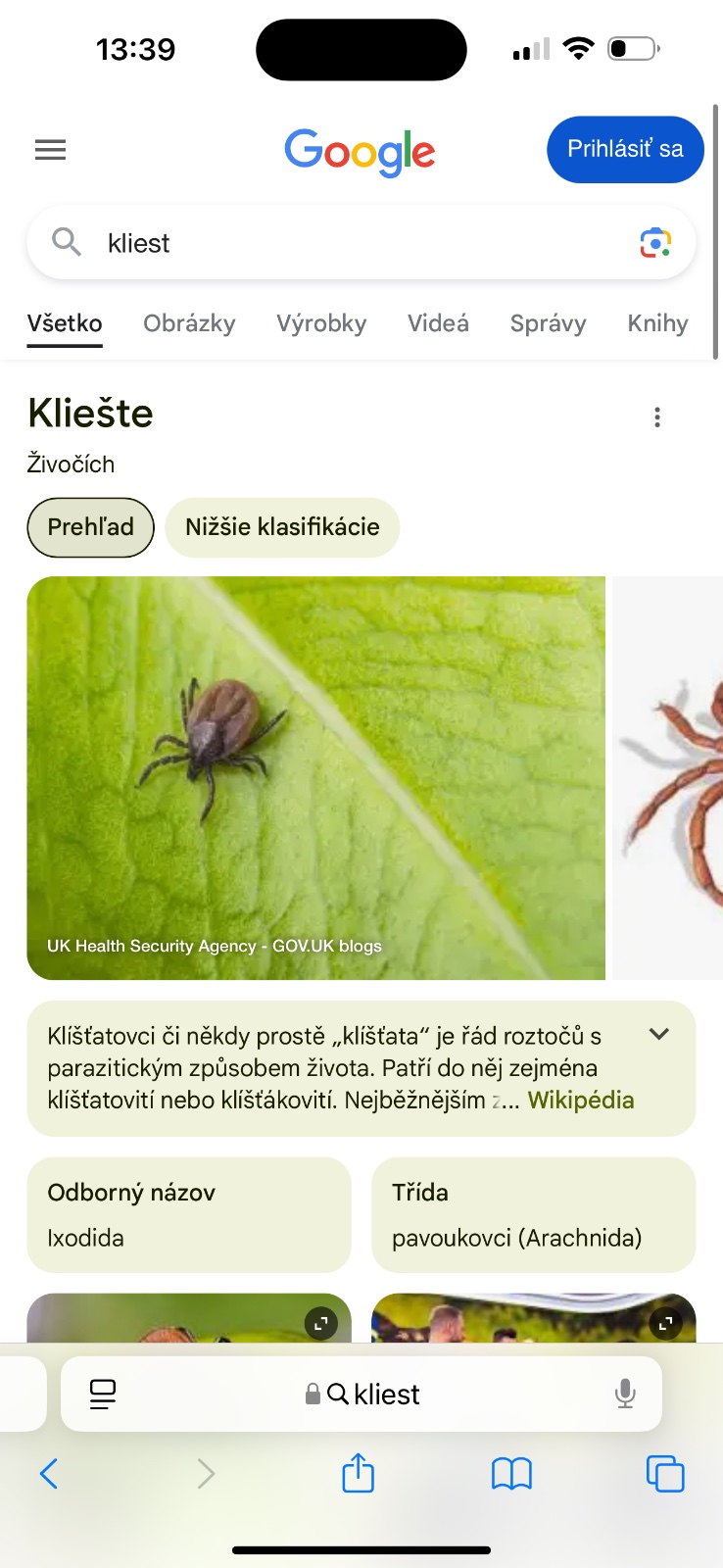Open the hamburger menu

click(50, 150)
